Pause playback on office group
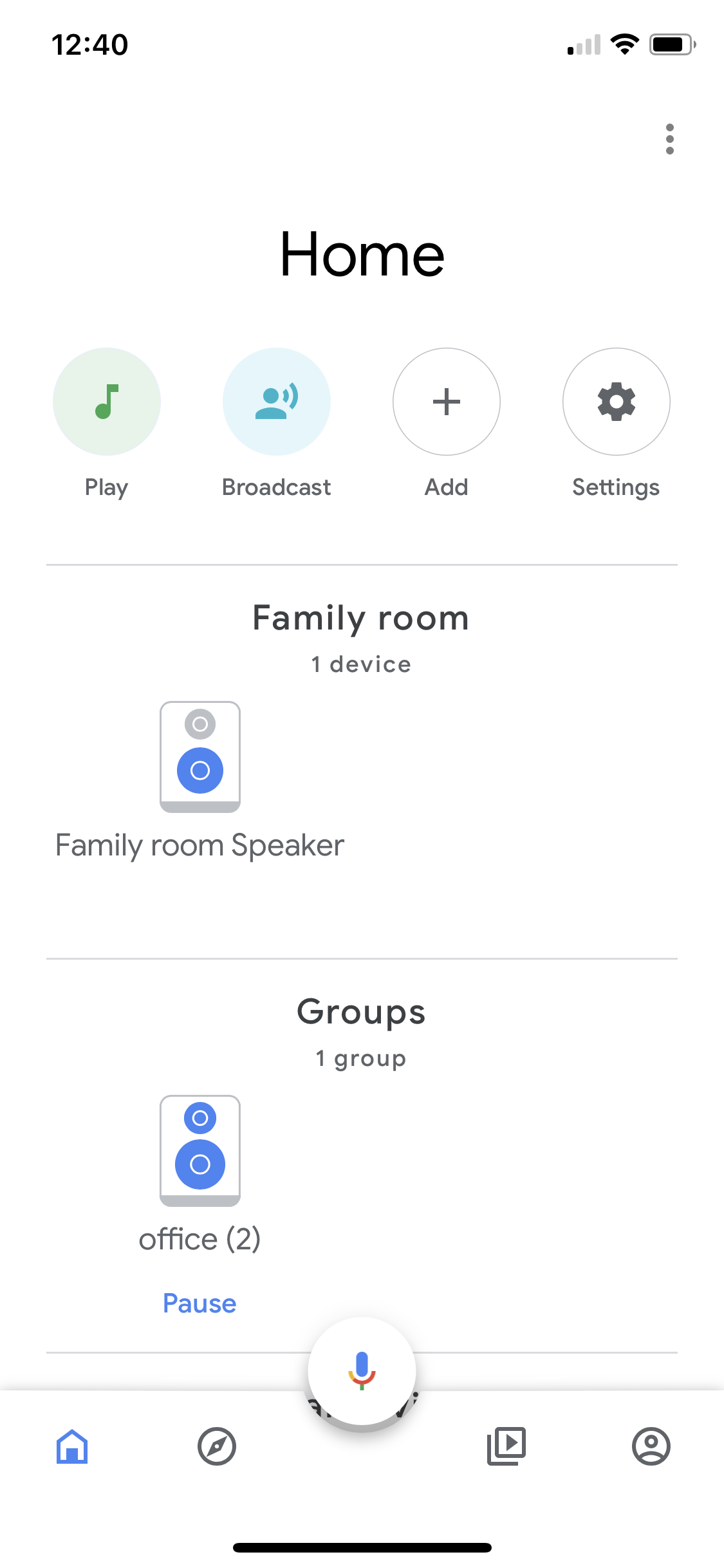Image resolution: width=724 pixels, height=1568 pixels. point(200,1303)
